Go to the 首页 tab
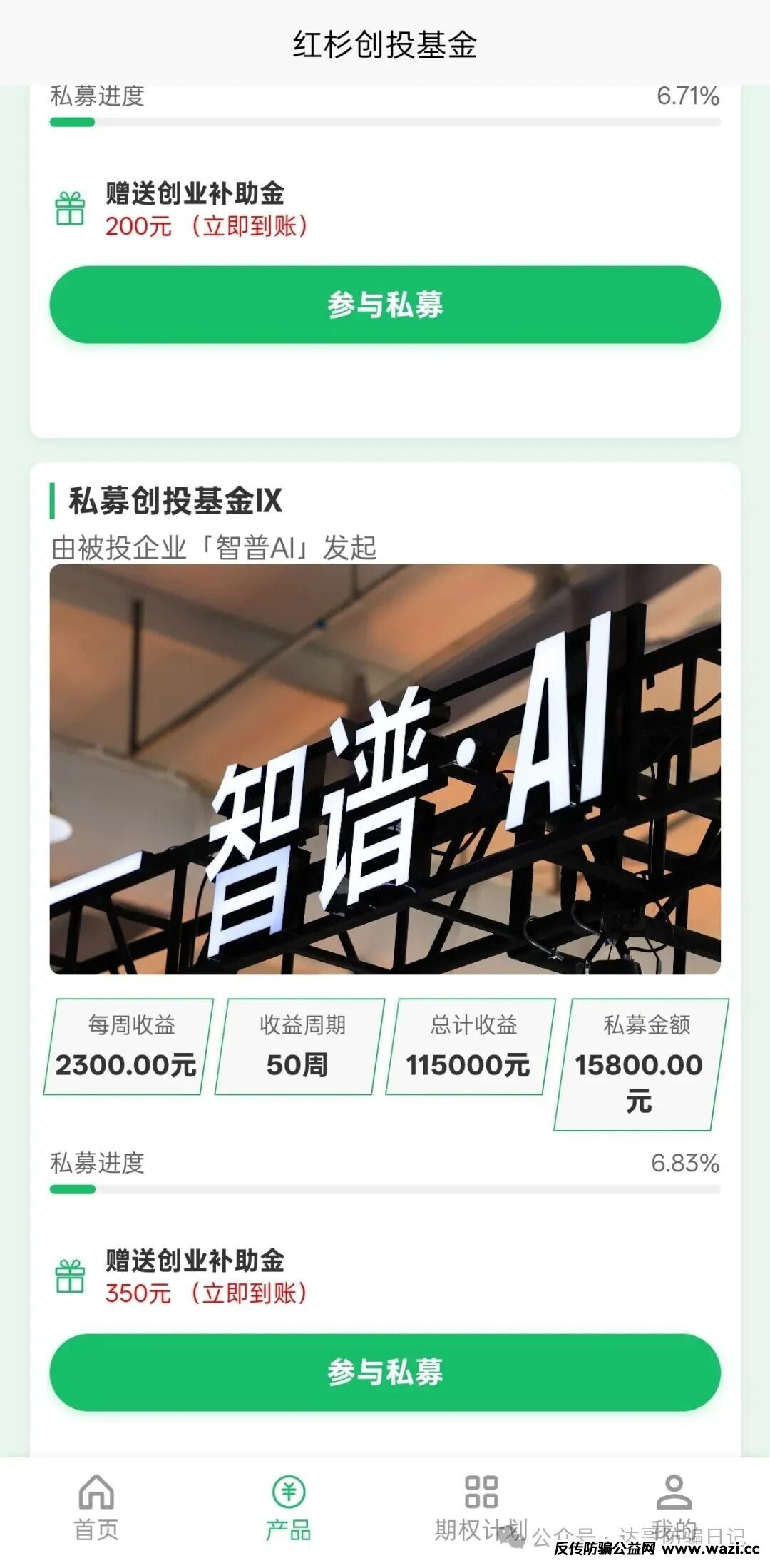This screenshot has width=770, height=1568. tap(96, 1507)
